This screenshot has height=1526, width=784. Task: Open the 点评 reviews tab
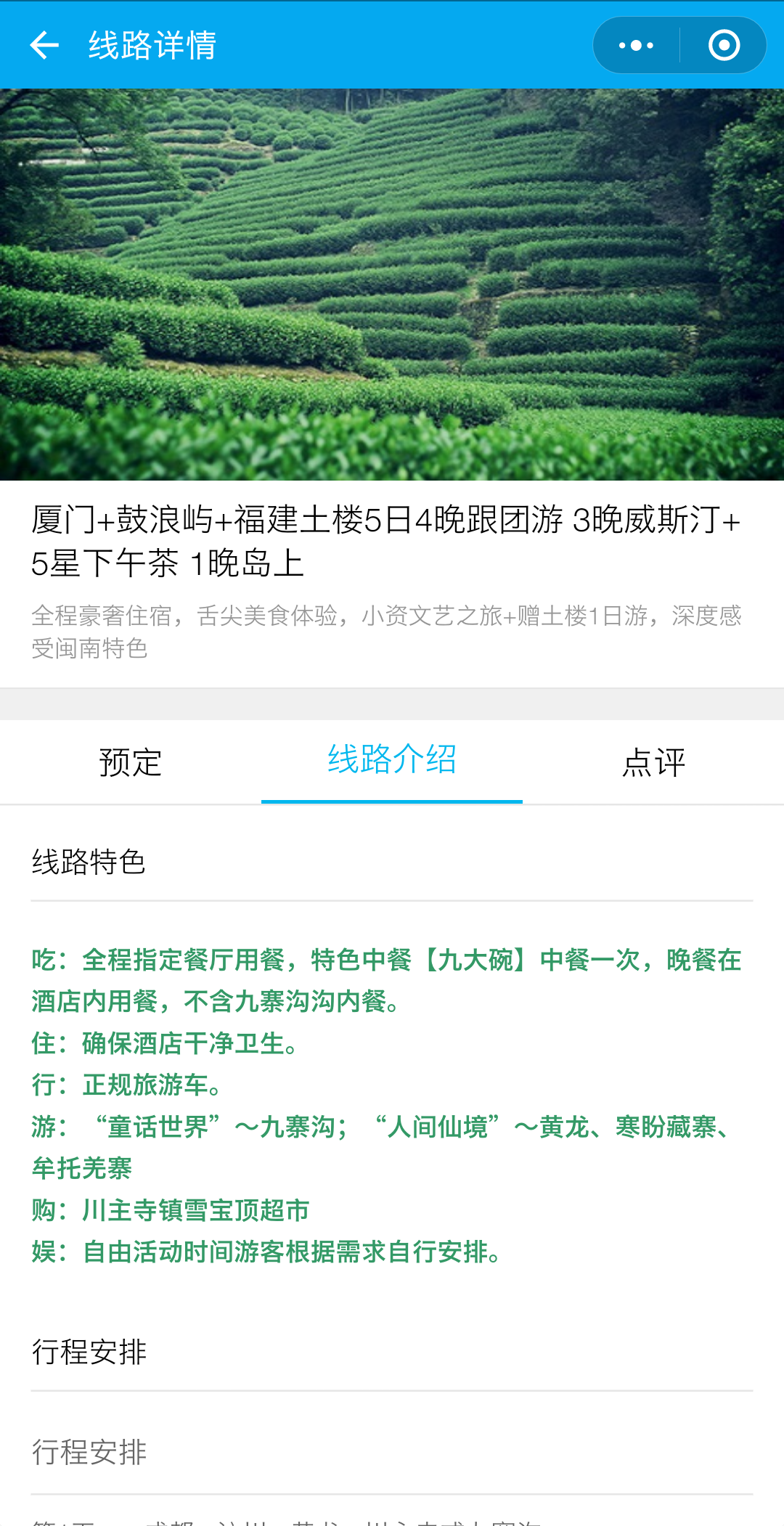coord(653,762)
